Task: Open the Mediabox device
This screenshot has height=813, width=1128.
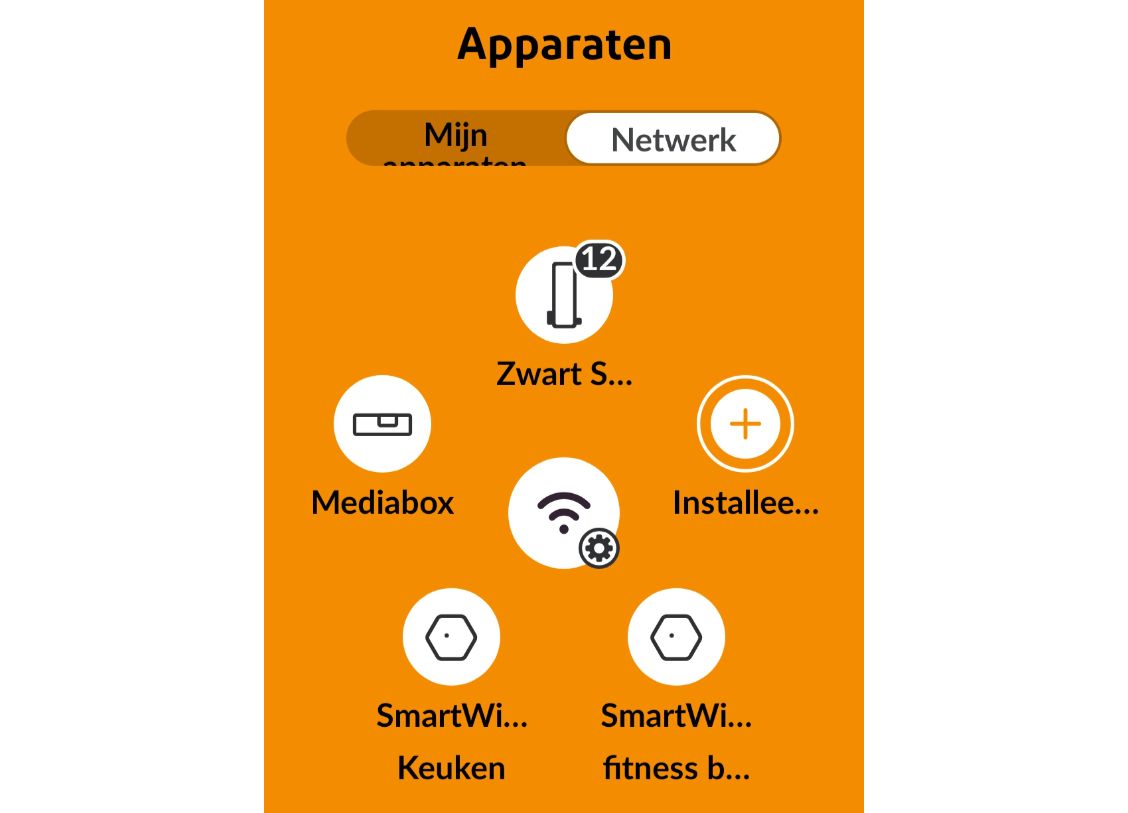Action: click(x=382, y=424)
